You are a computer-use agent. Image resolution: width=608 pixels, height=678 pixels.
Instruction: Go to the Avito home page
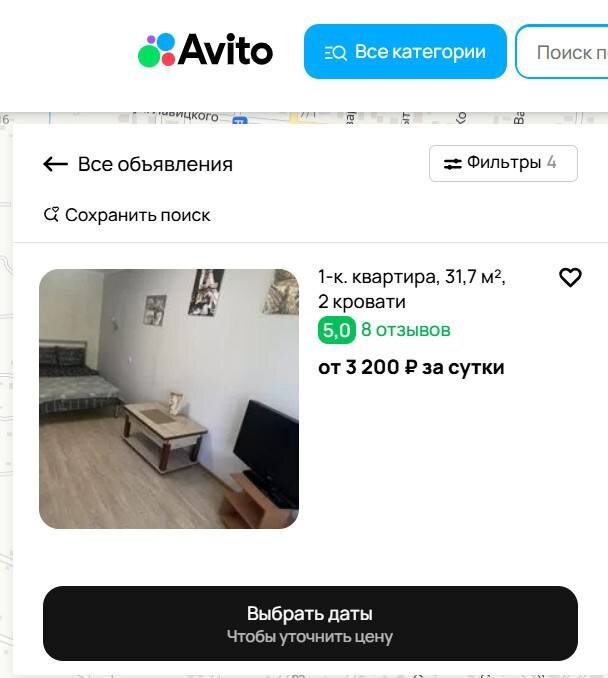(206, 50)
